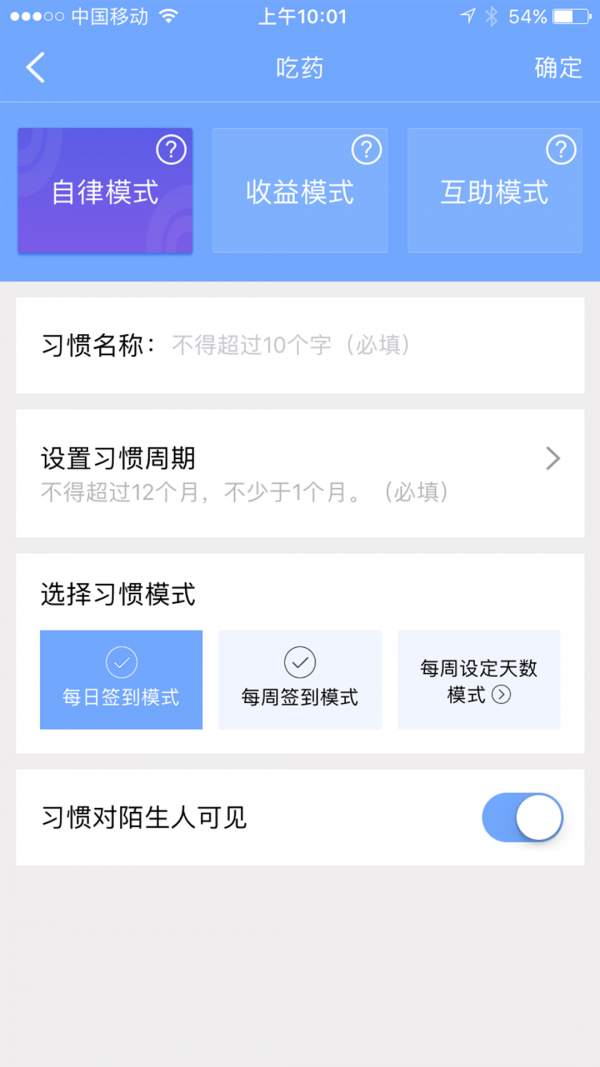
Task: Toggle 习惯对陌生人可见 switch off
Action: 522,818
